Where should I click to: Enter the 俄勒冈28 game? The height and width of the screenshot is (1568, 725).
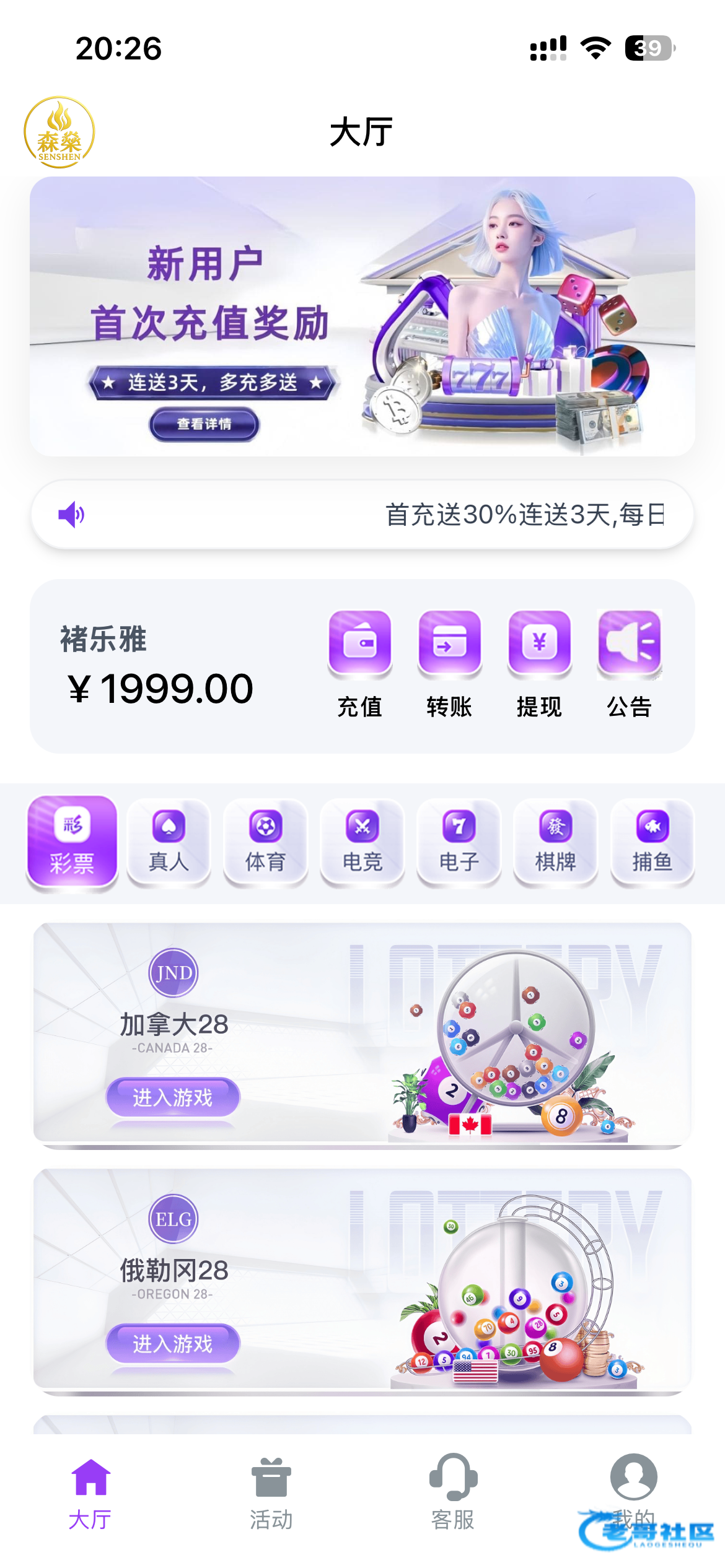tap(173, 1343)
